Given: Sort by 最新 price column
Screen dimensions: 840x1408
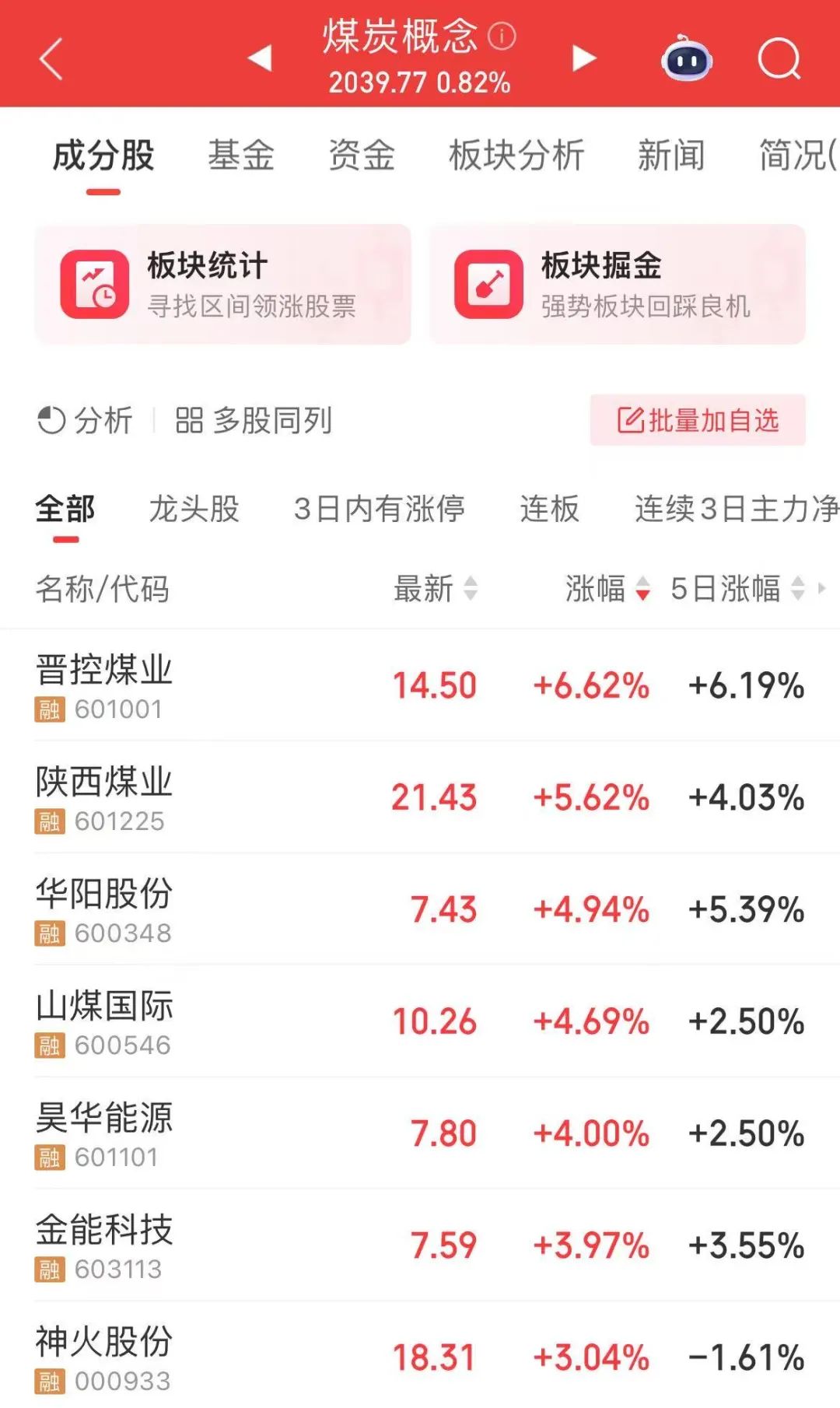Looking at the screenshot, I should [x=435, y=589].
